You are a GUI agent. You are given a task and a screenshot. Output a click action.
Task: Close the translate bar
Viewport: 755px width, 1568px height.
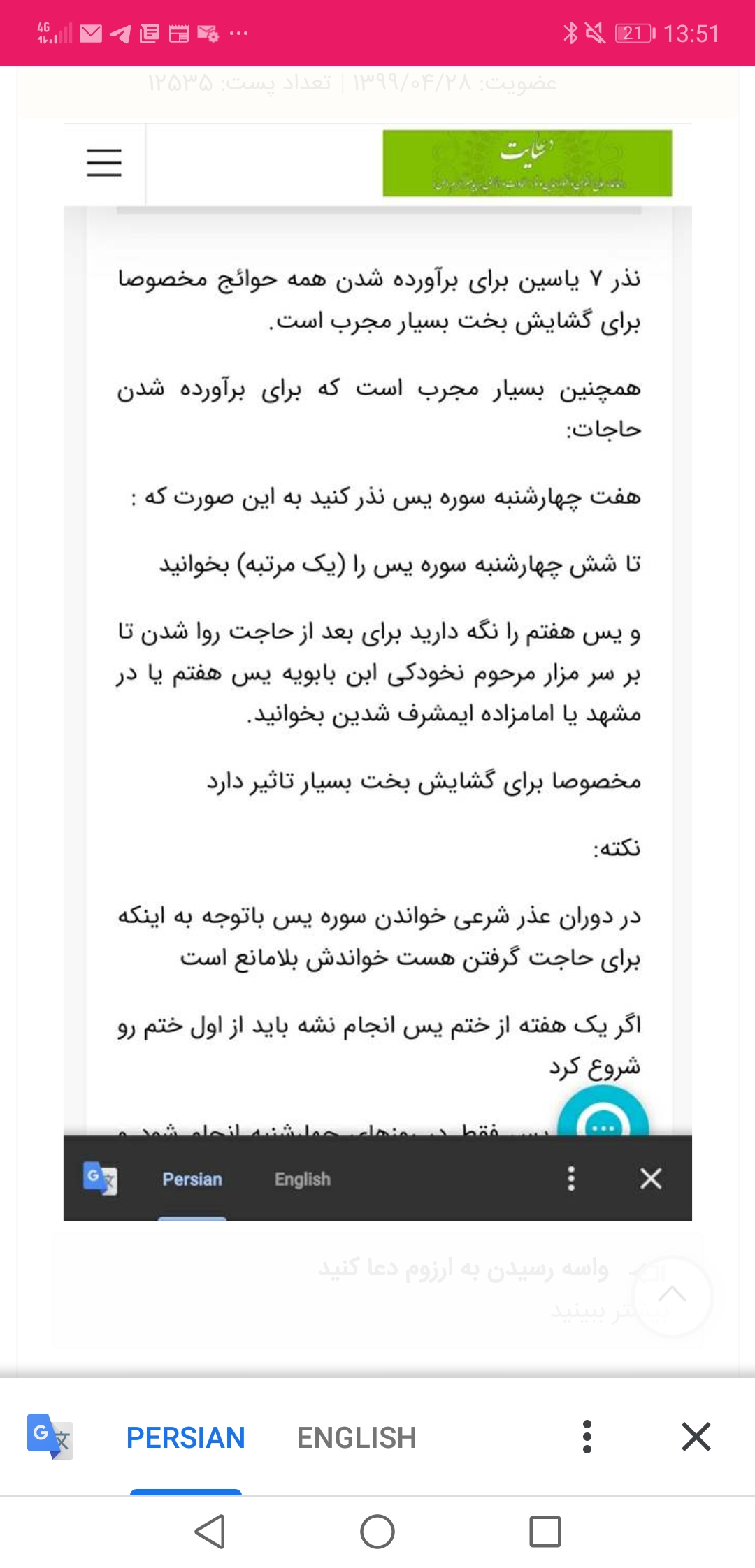click(696, 1437)
